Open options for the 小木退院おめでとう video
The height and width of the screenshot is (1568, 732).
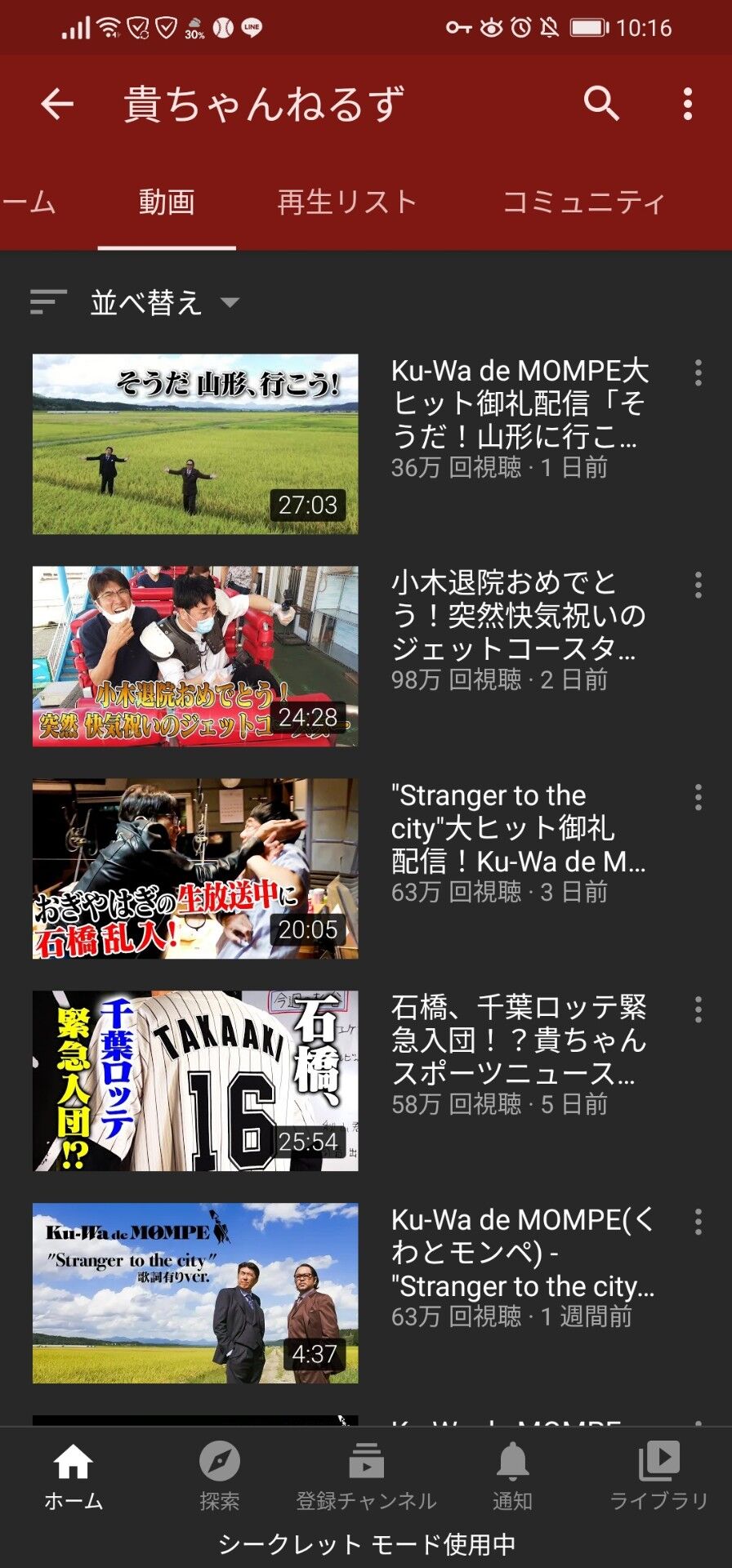click(x=698, y=585)
